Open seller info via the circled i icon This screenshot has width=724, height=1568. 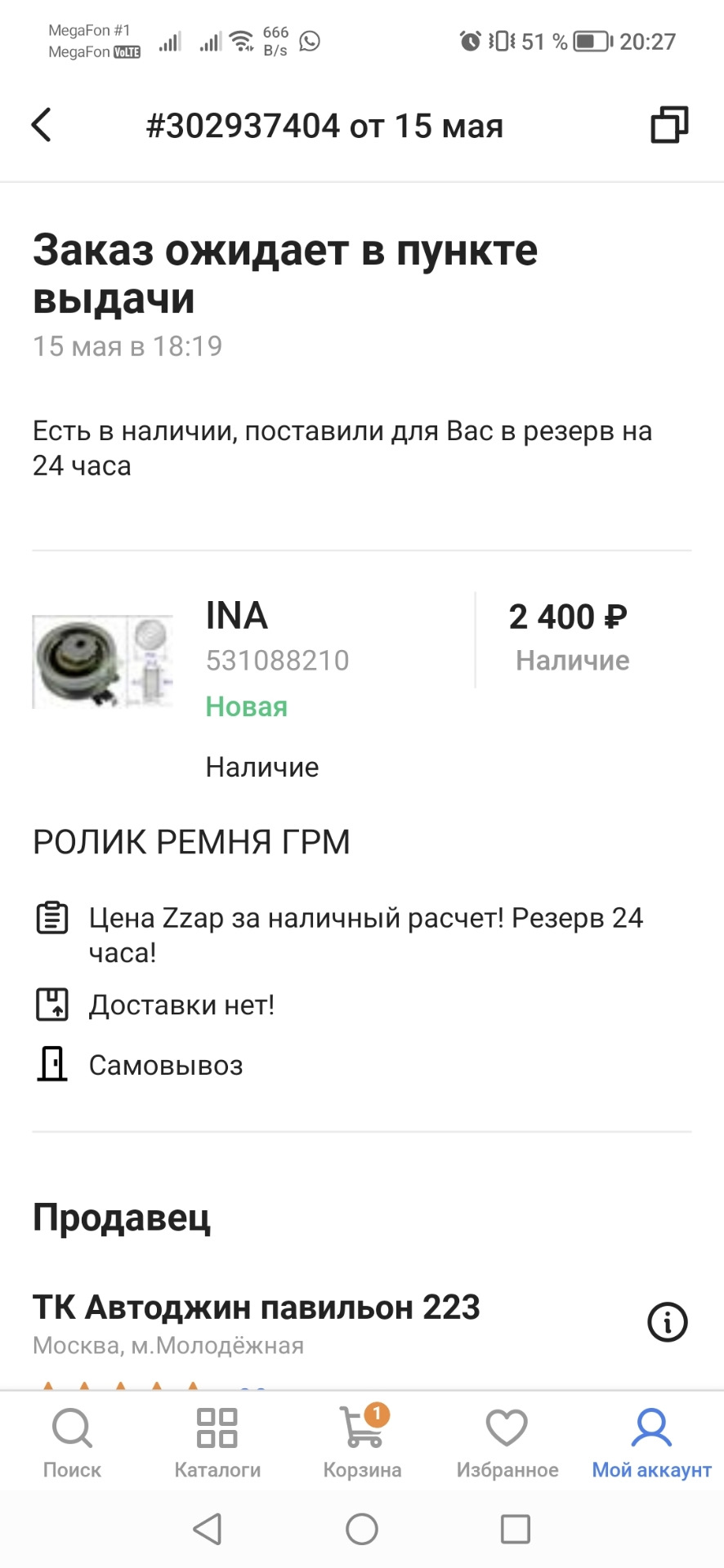click(x=667, y=1321)
